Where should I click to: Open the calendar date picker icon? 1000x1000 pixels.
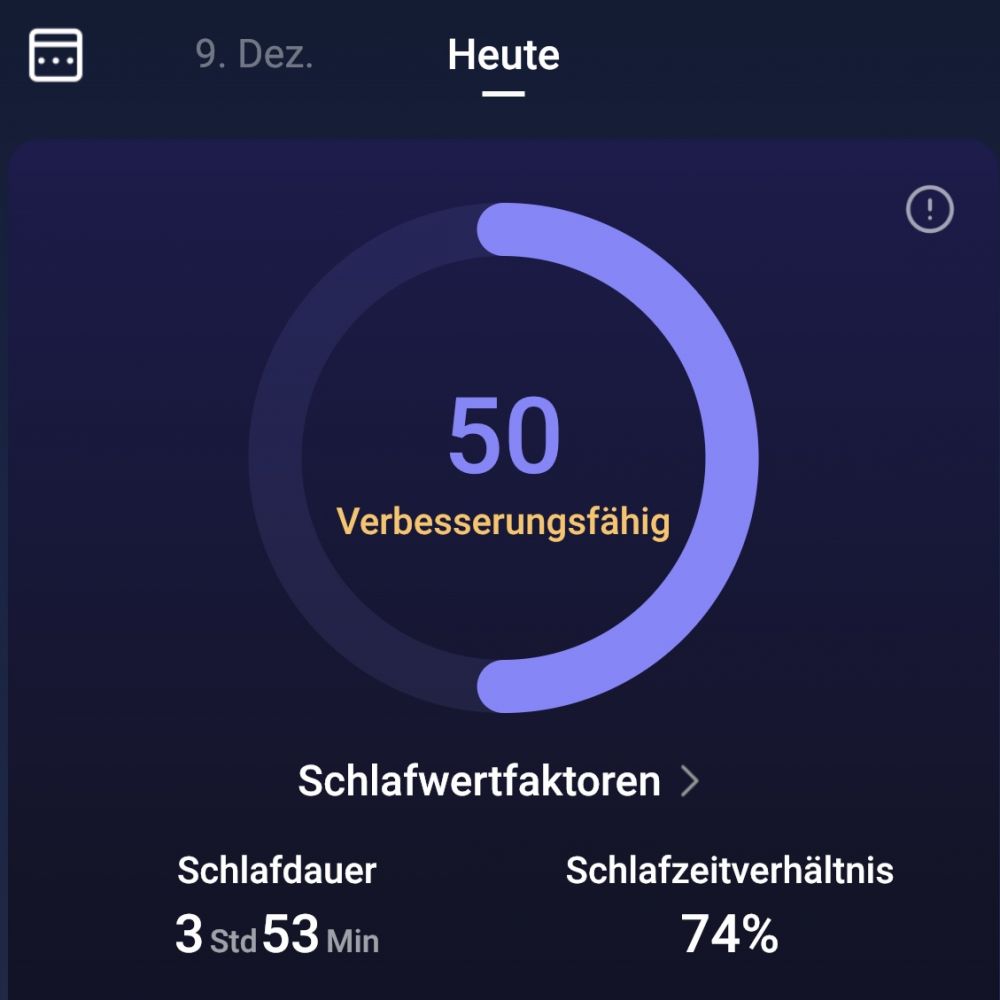pos(55,55)
